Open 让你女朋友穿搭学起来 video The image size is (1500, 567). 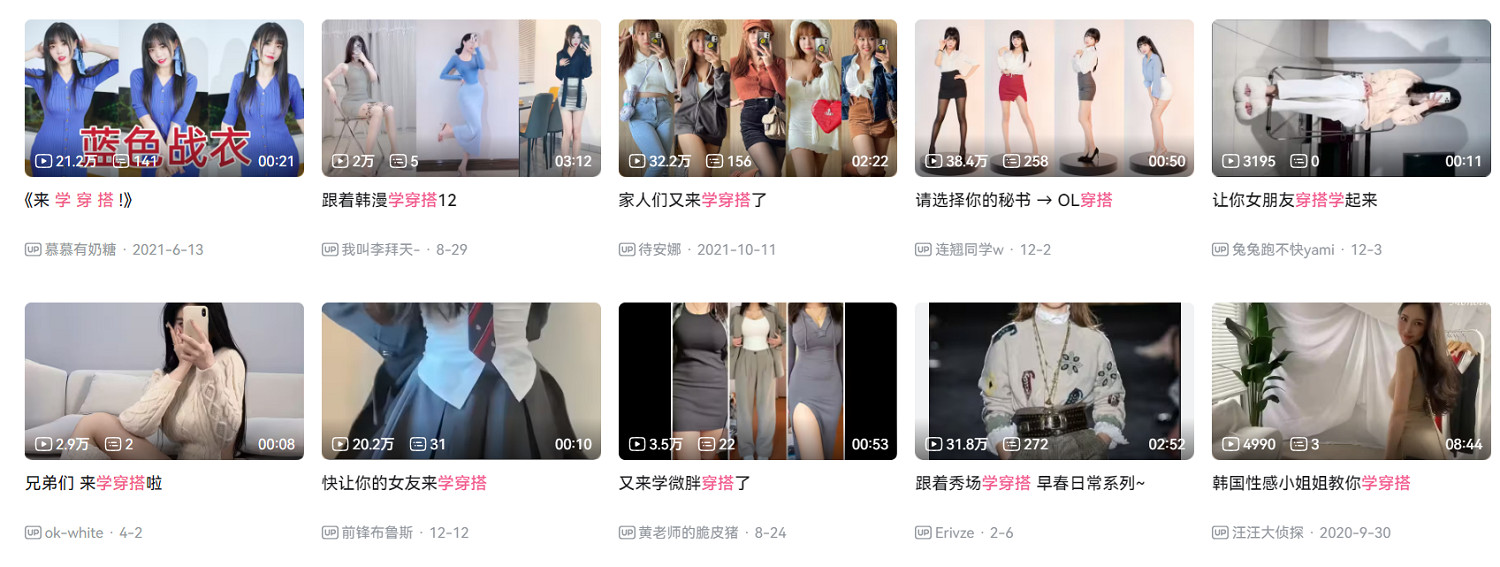click(1350, 97)
